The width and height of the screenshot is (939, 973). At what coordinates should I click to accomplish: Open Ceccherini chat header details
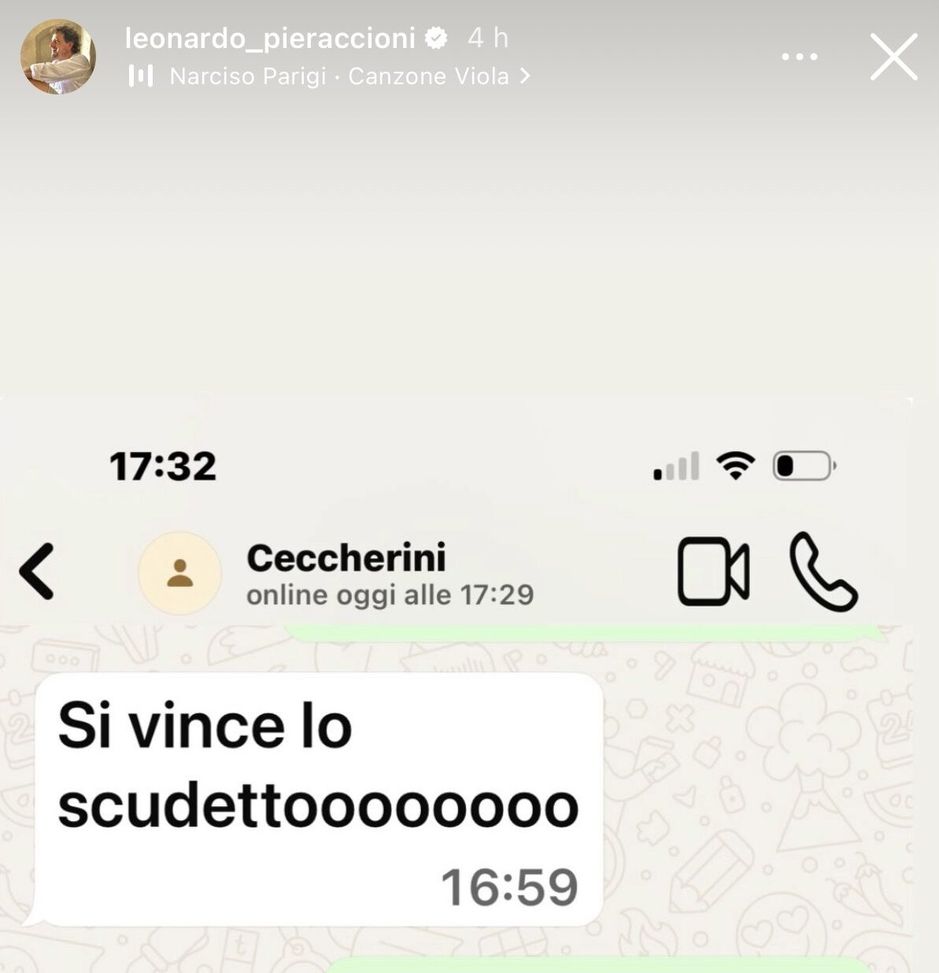pyautogui.click(x=347, y=557)
